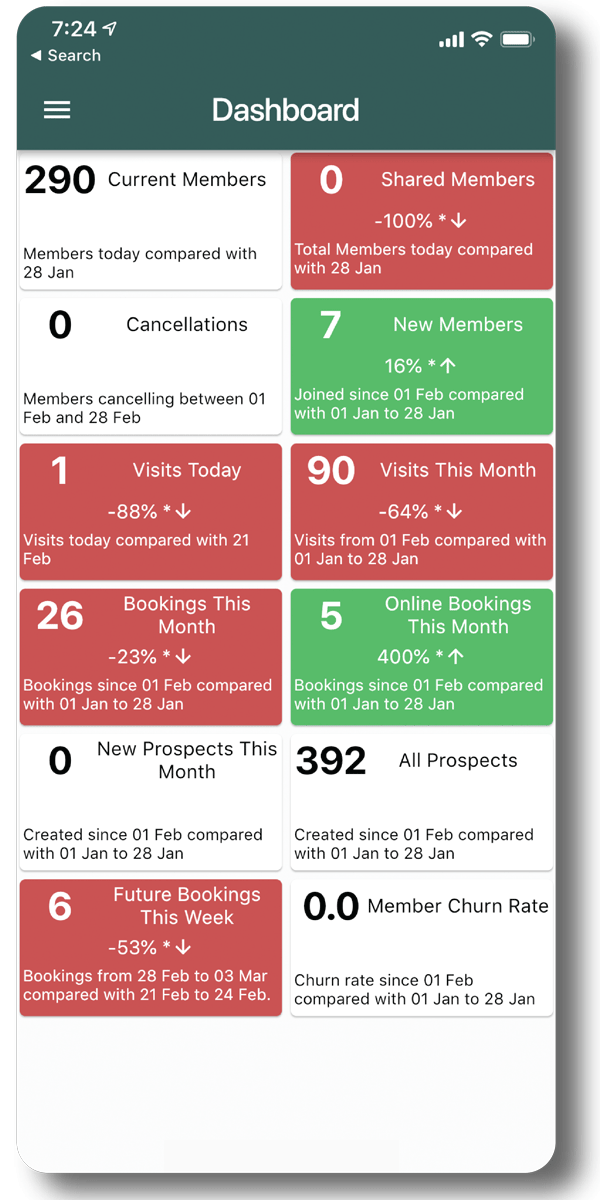
Task: Open the Shared Members card
Action: pos(422,221)
